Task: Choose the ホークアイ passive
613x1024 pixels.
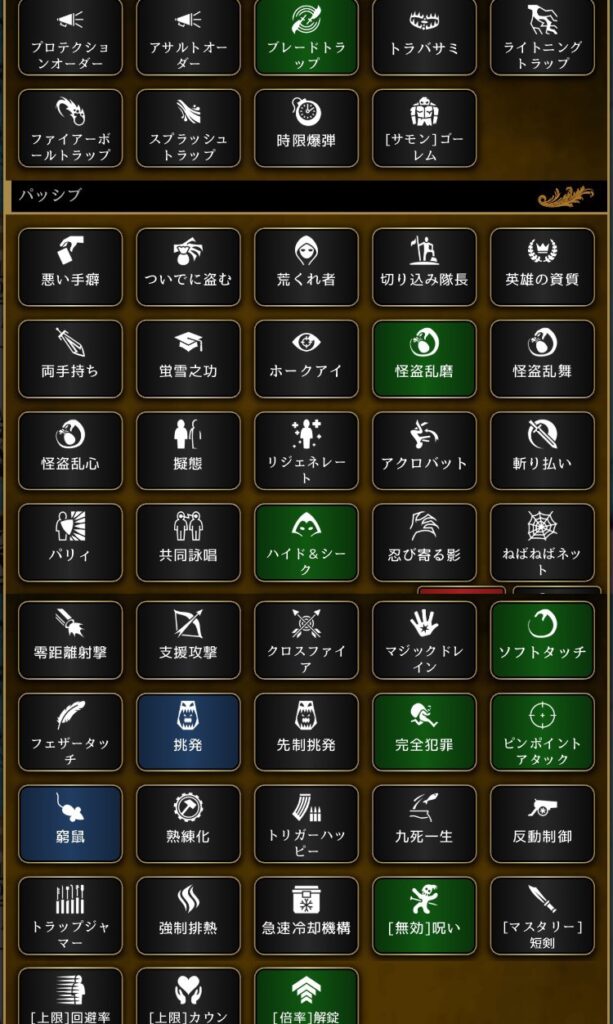Action: click(x=306, y=359)
